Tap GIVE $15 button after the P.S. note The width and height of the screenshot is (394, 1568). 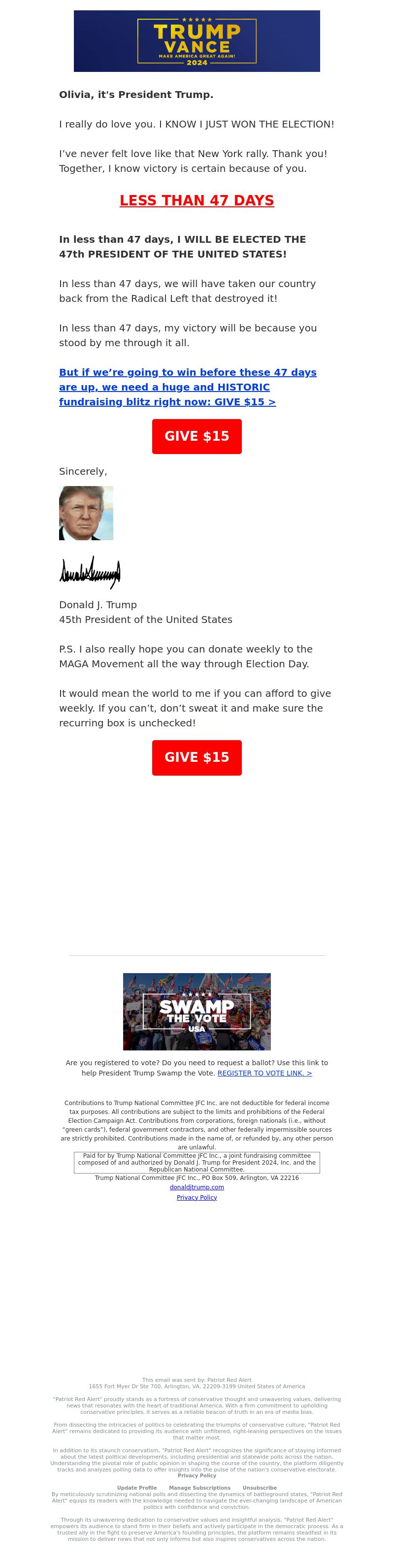coord(197,757)
